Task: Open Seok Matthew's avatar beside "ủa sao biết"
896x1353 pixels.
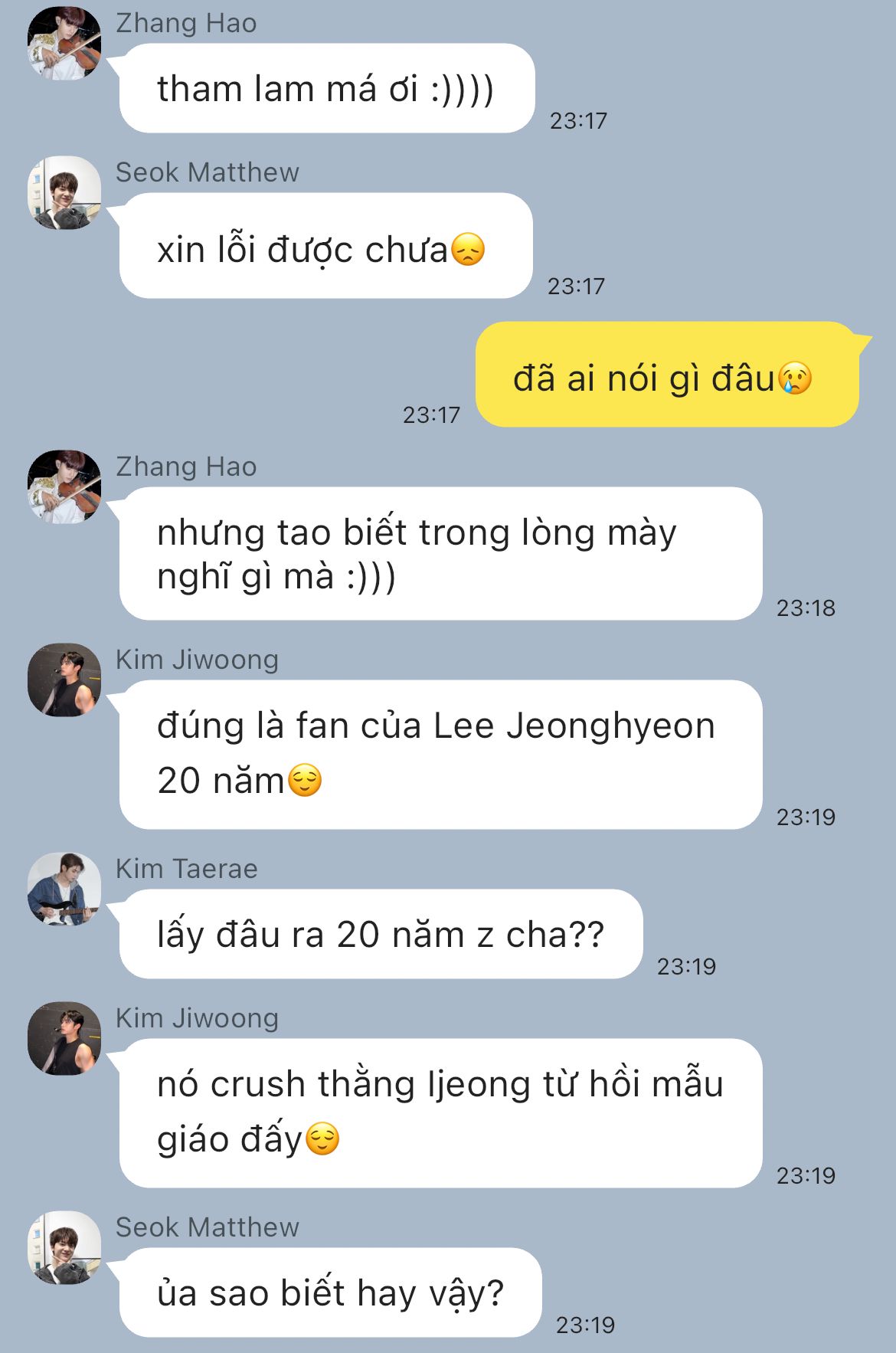Action: [64, 1248]
